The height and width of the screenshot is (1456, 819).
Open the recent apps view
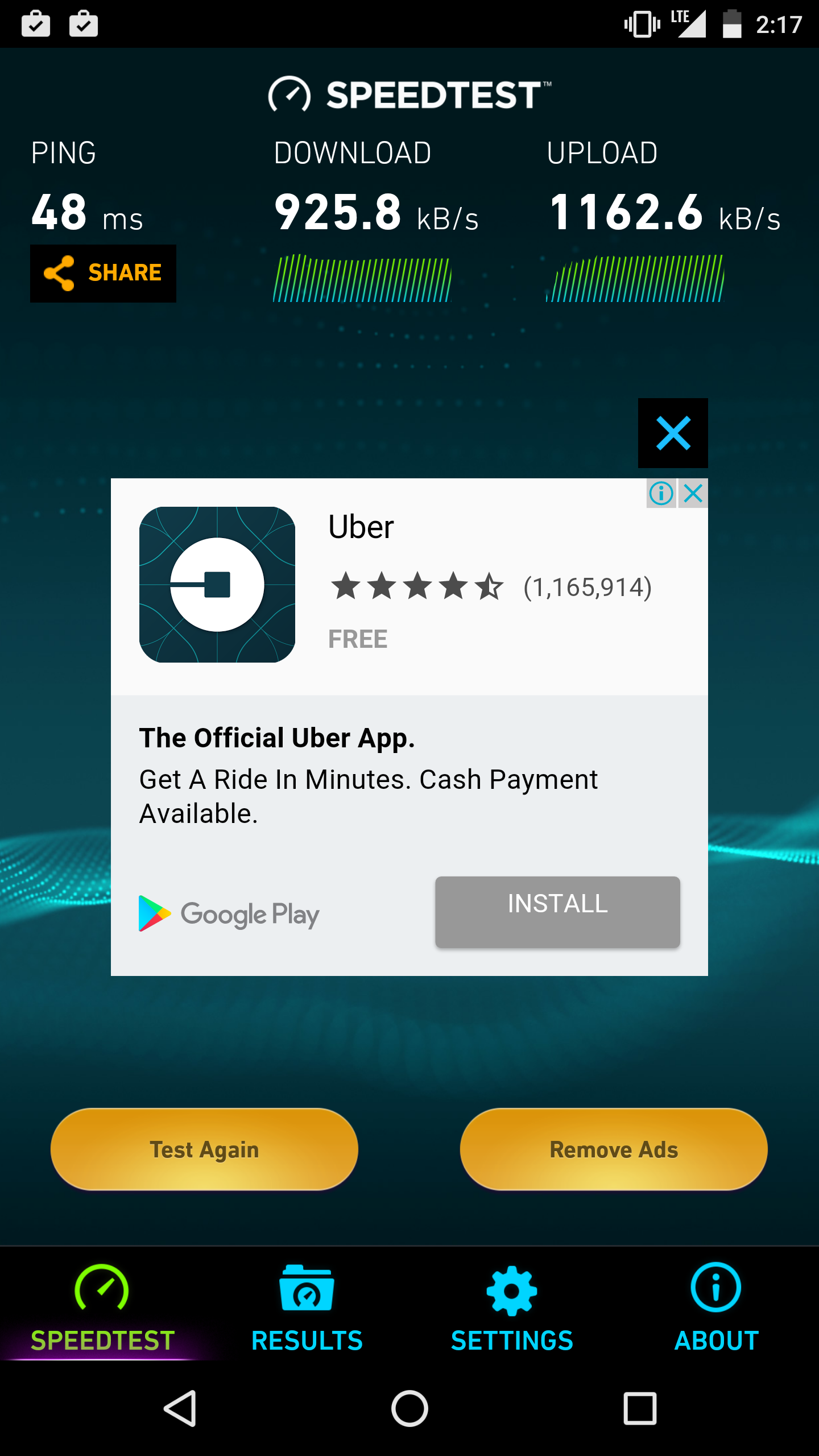[x=640, y=1408]
